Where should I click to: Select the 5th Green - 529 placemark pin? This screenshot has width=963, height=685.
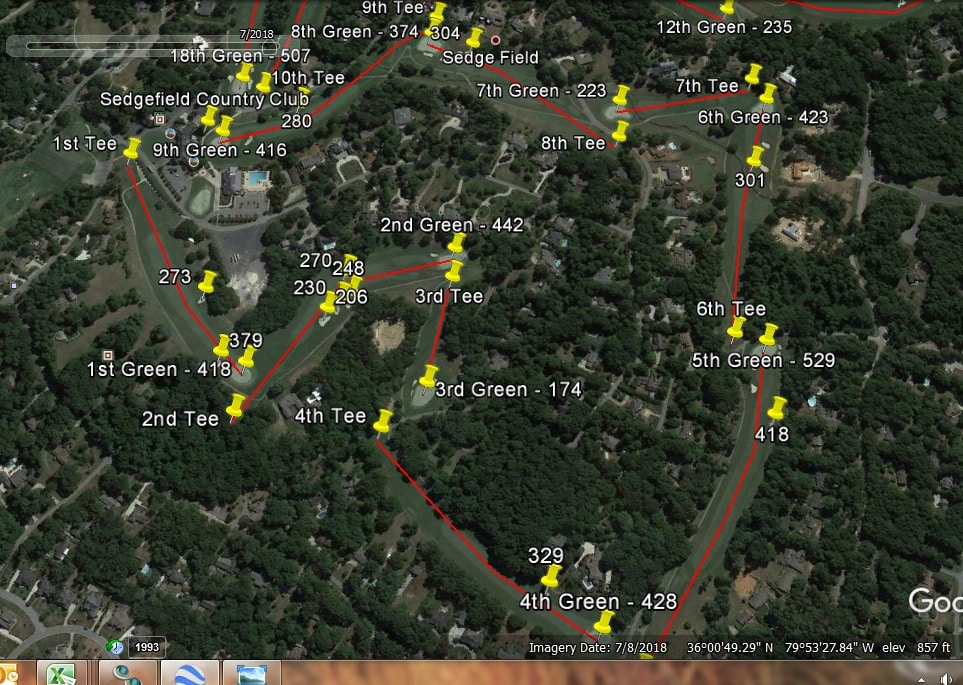tap(769, 333)
